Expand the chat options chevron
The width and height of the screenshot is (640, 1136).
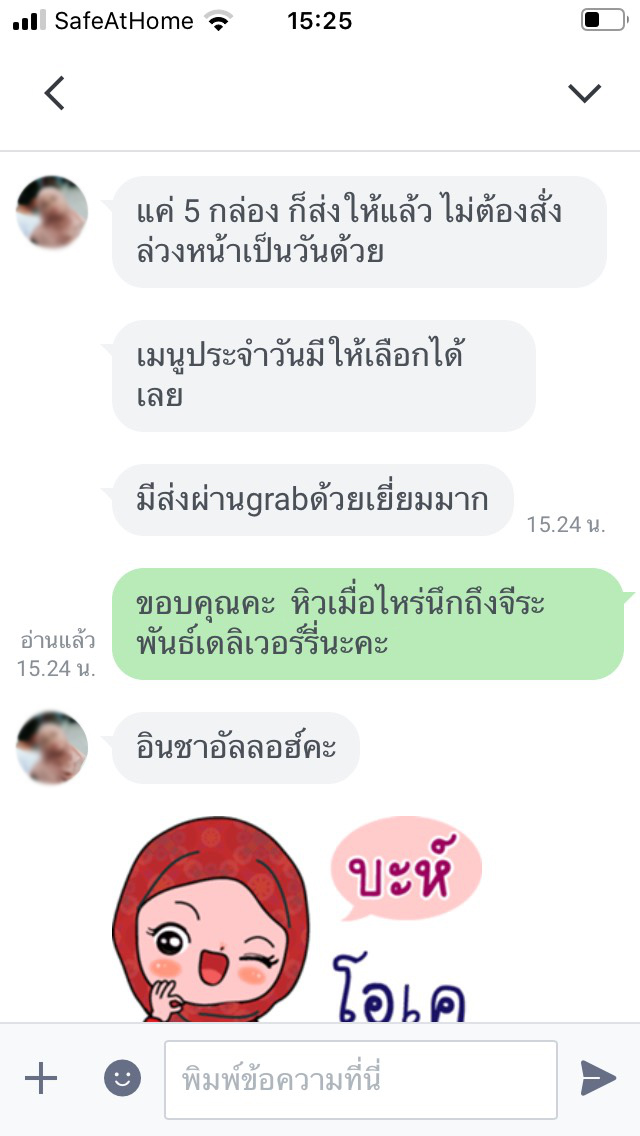coord(584,93)
